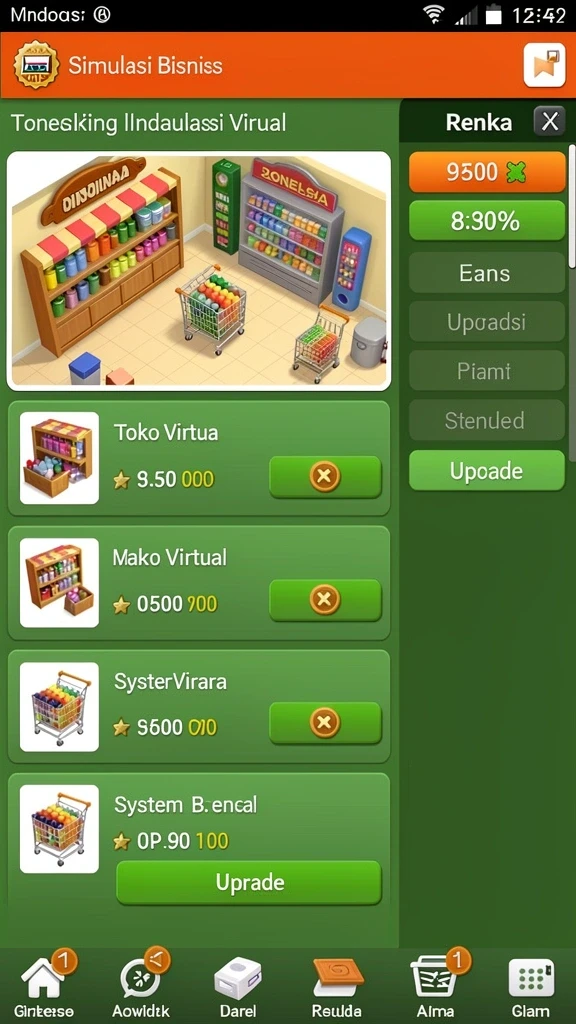The width and height of the screenshot is (576, 1024).
Task: Open the virtual shop banner image
Action: (199, 270)
